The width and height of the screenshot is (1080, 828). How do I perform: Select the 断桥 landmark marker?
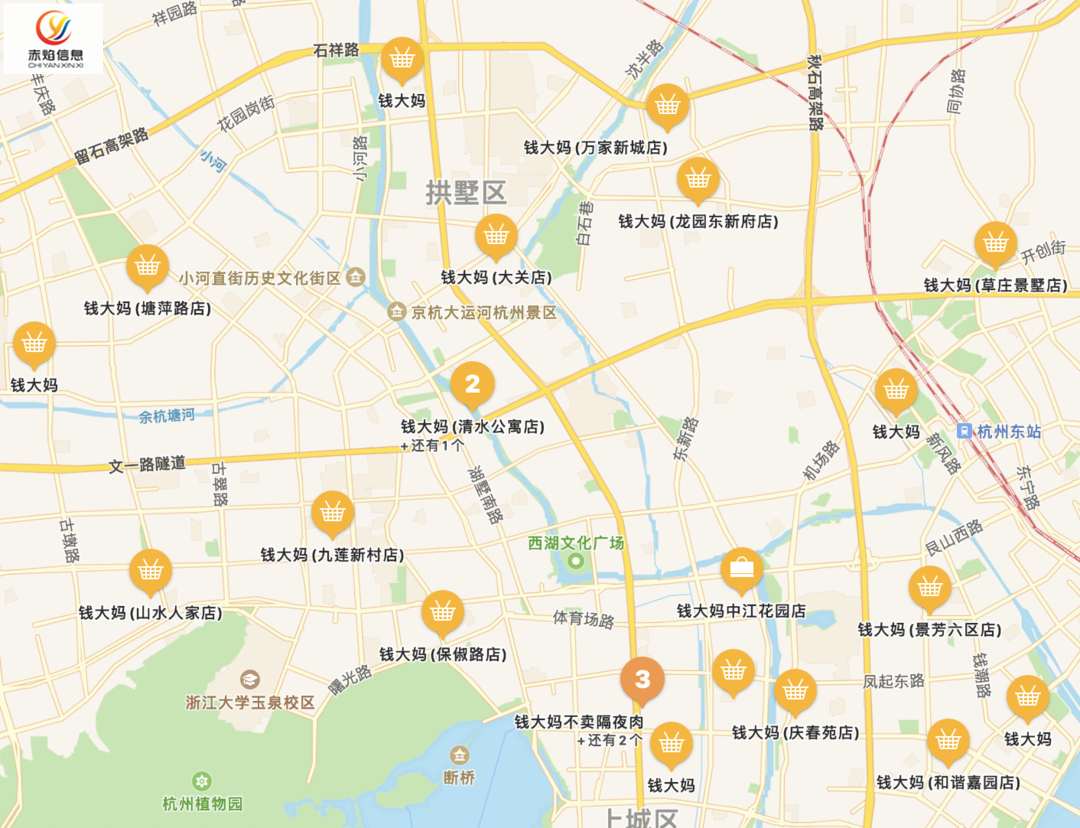(460, 754)
